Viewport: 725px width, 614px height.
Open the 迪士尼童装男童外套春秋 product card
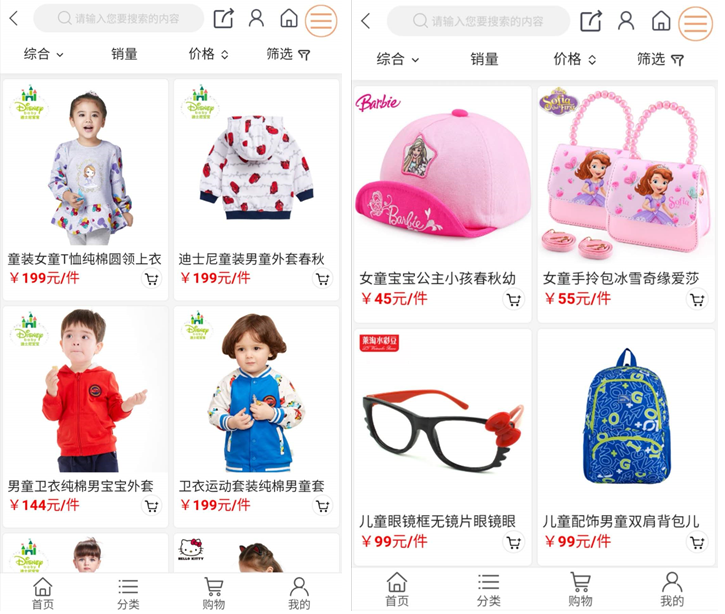[x=255, y=165]
